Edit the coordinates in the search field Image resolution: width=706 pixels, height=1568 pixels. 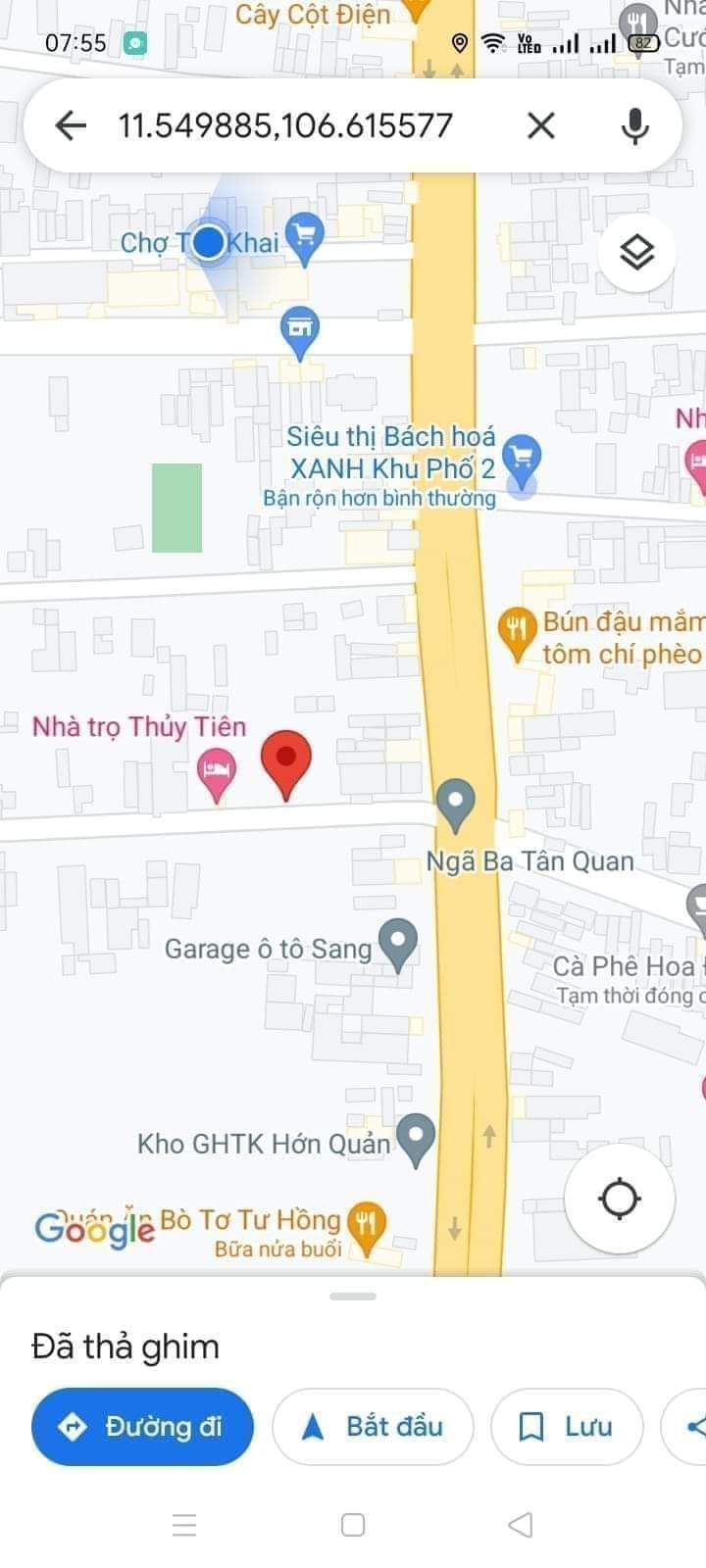(x=285, y=125)
